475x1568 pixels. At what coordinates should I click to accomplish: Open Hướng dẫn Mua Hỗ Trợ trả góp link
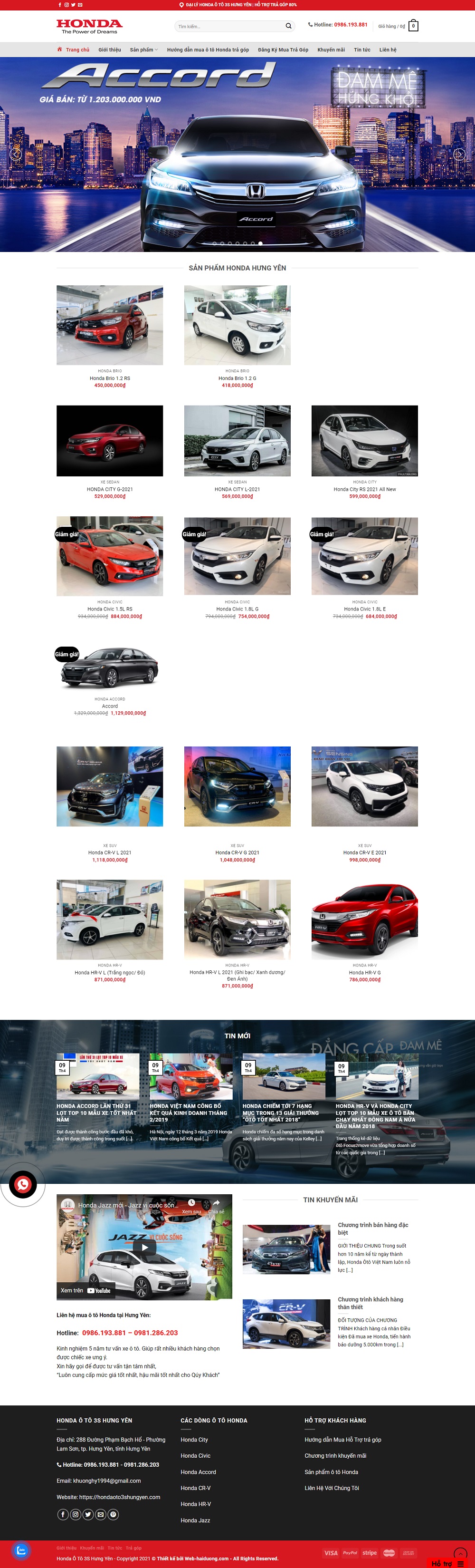pos(342,1440)
